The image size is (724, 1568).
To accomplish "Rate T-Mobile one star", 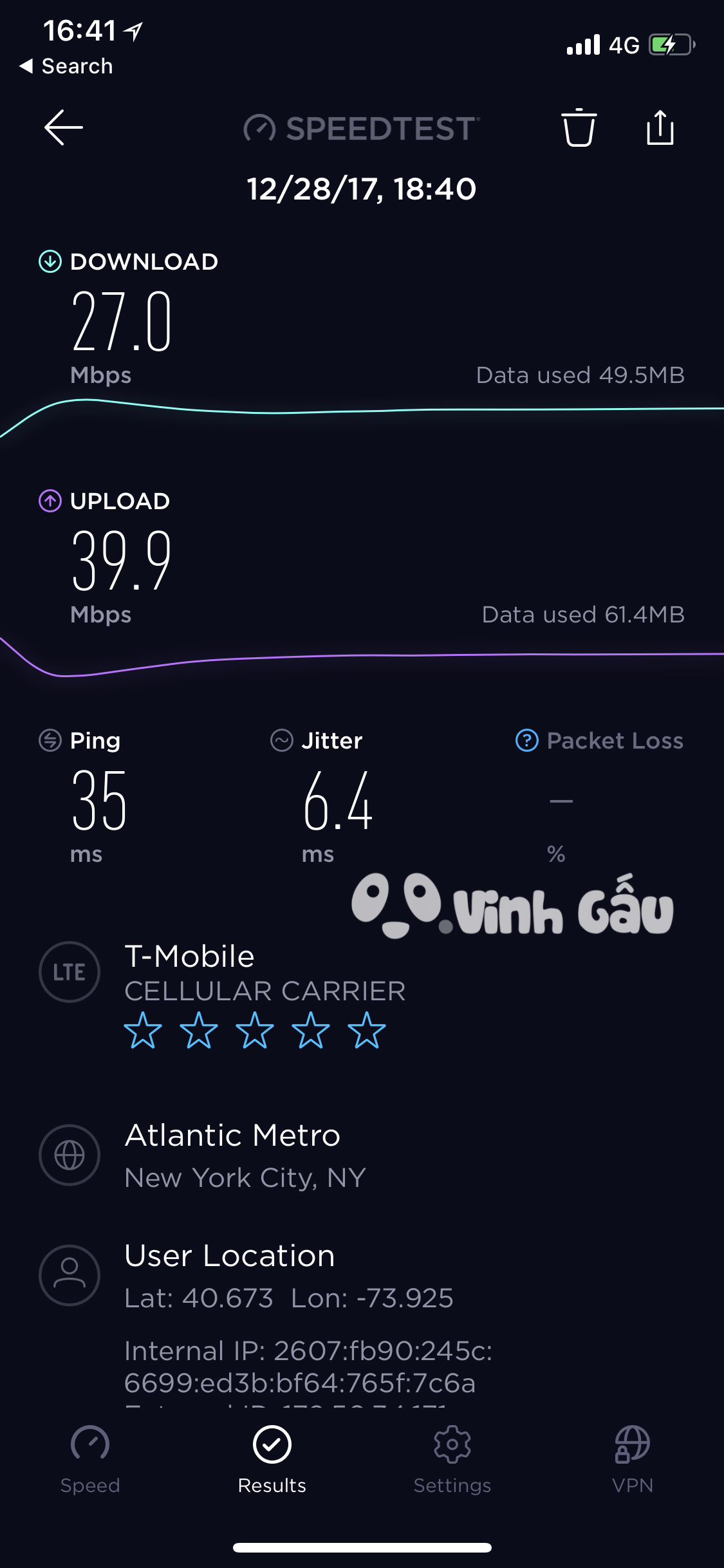I will click(143, 1030).
